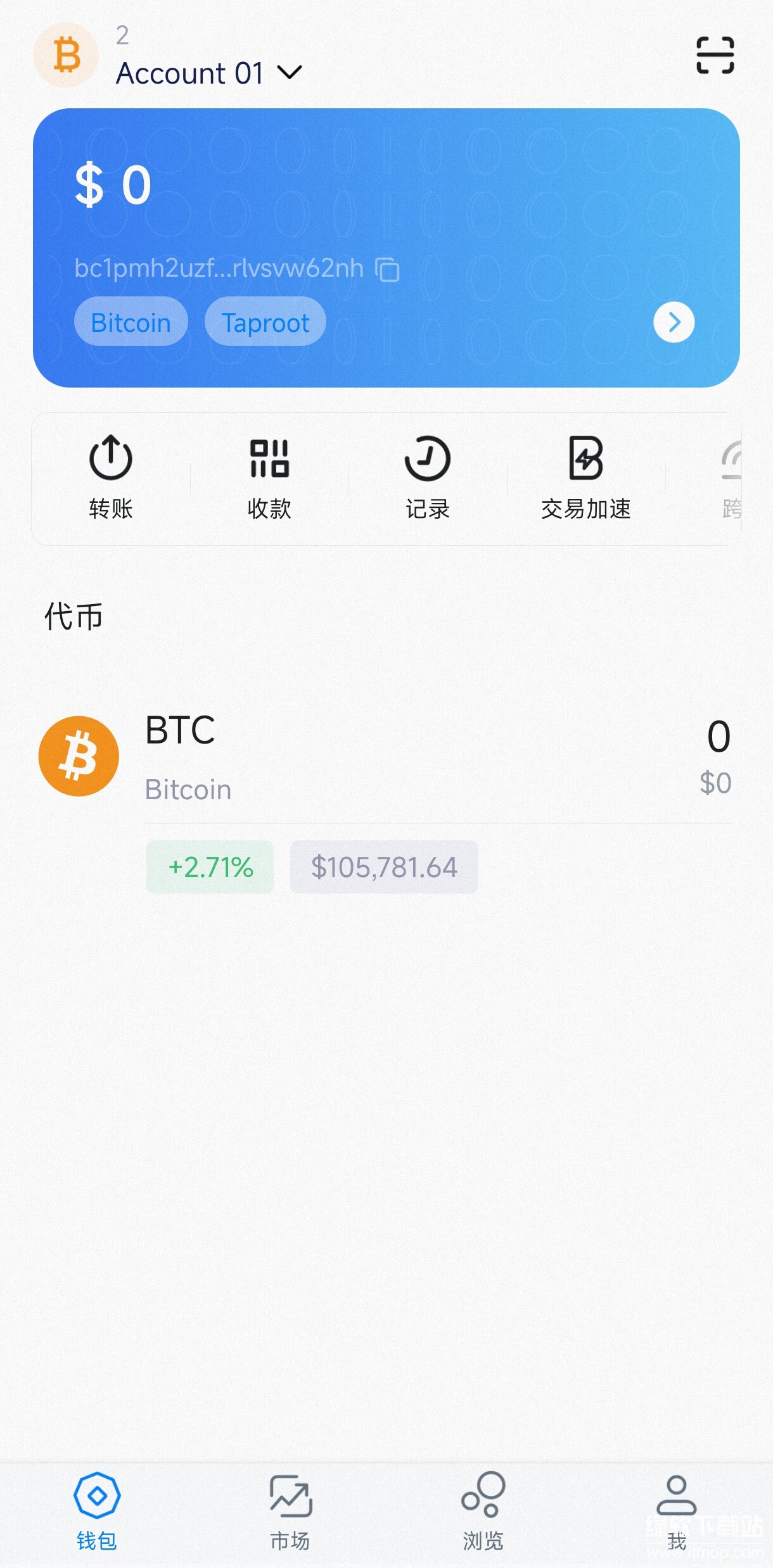Click the Bitcoin account avatar icon
Image resolution: width=773 pixels, height=1568 pixels.
[x=66, y=54]
